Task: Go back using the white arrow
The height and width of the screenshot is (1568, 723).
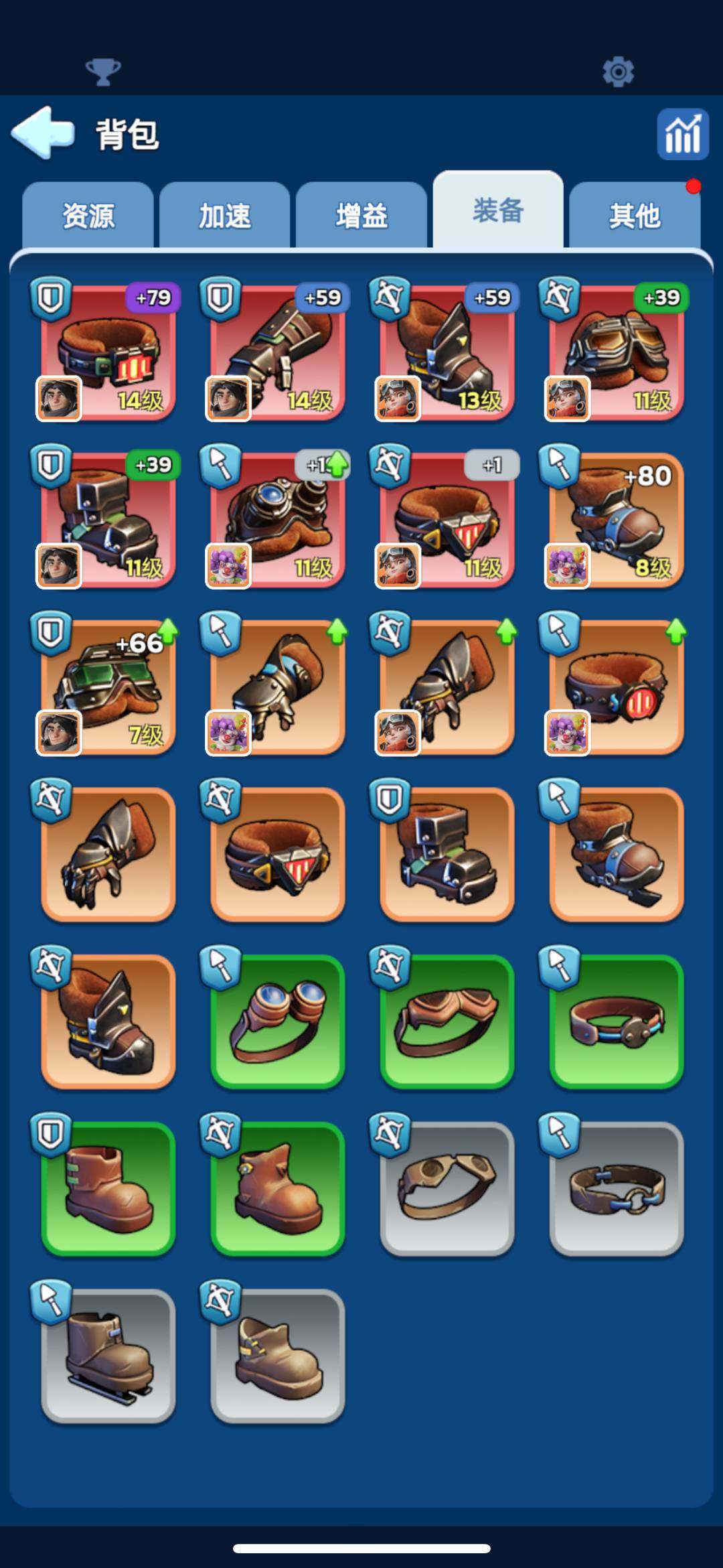Action: click(43, 133)
